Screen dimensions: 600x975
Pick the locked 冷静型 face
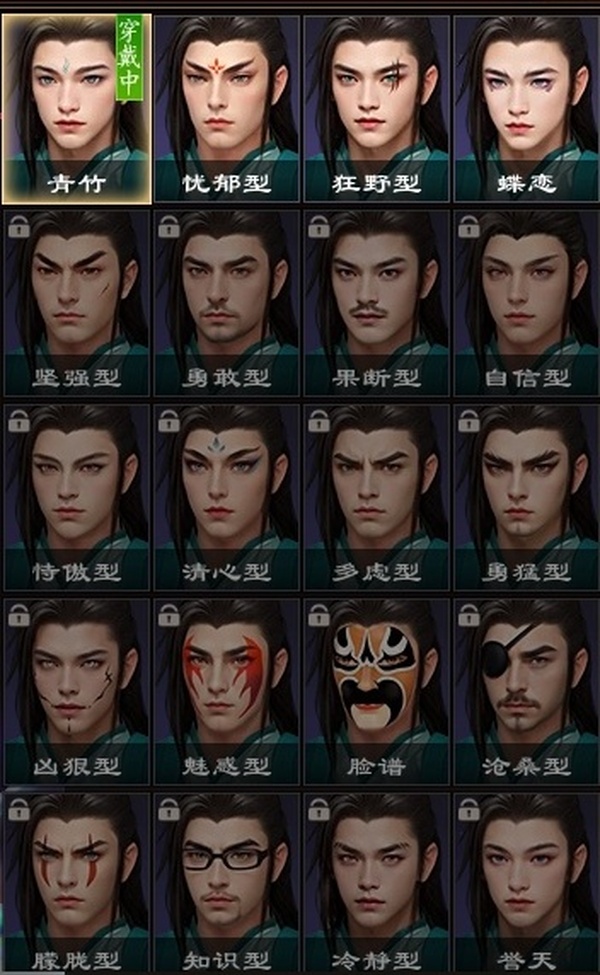[x=377, y=883]
